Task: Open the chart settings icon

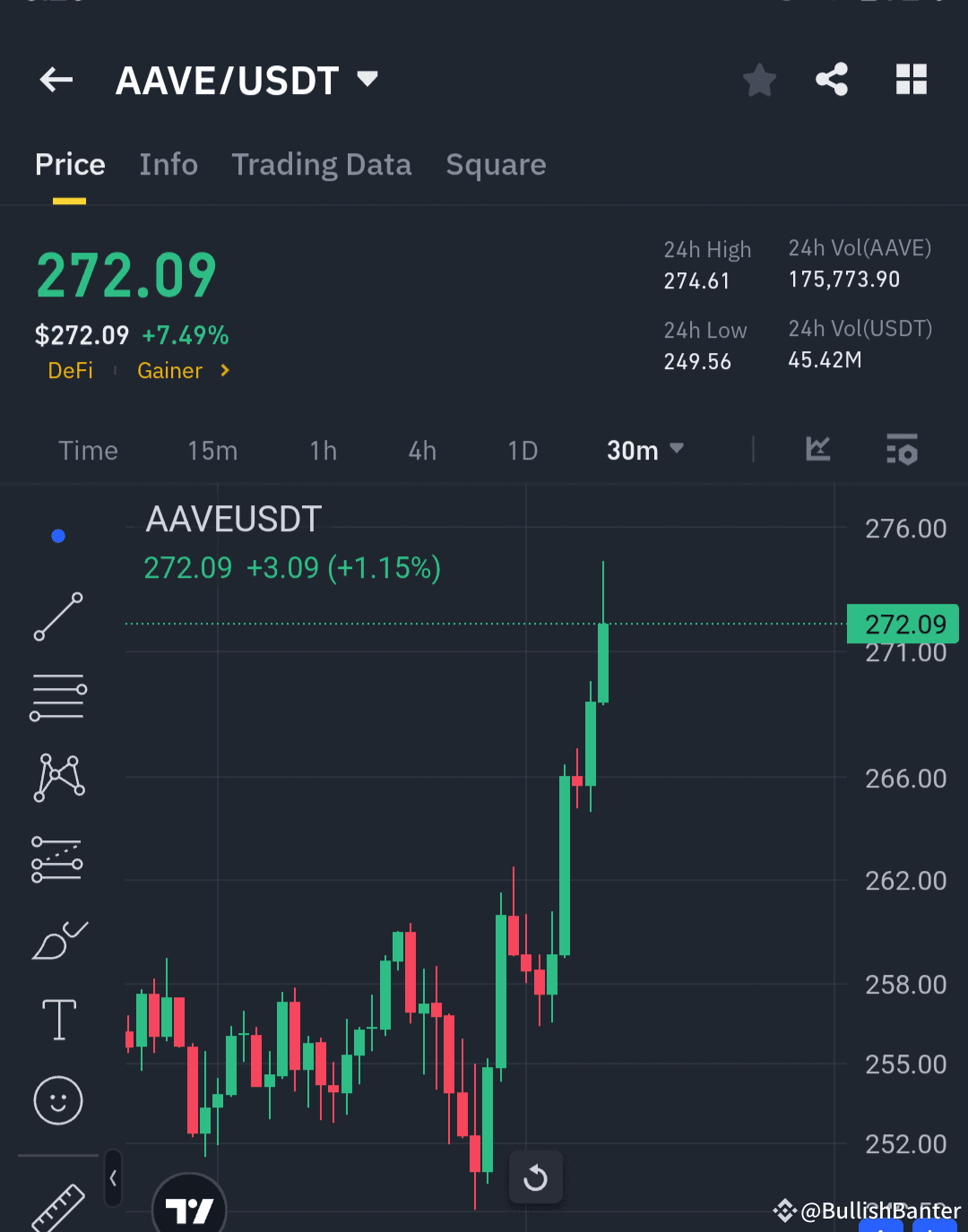Action: [902, 451]
